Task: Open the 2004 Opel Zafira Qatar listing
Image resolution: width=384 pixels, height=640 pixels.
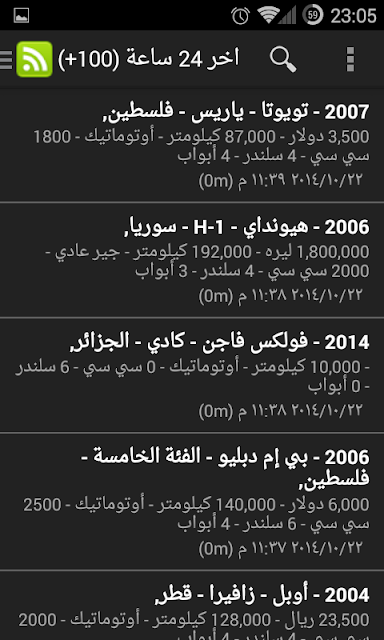Action: coord(192,606)
